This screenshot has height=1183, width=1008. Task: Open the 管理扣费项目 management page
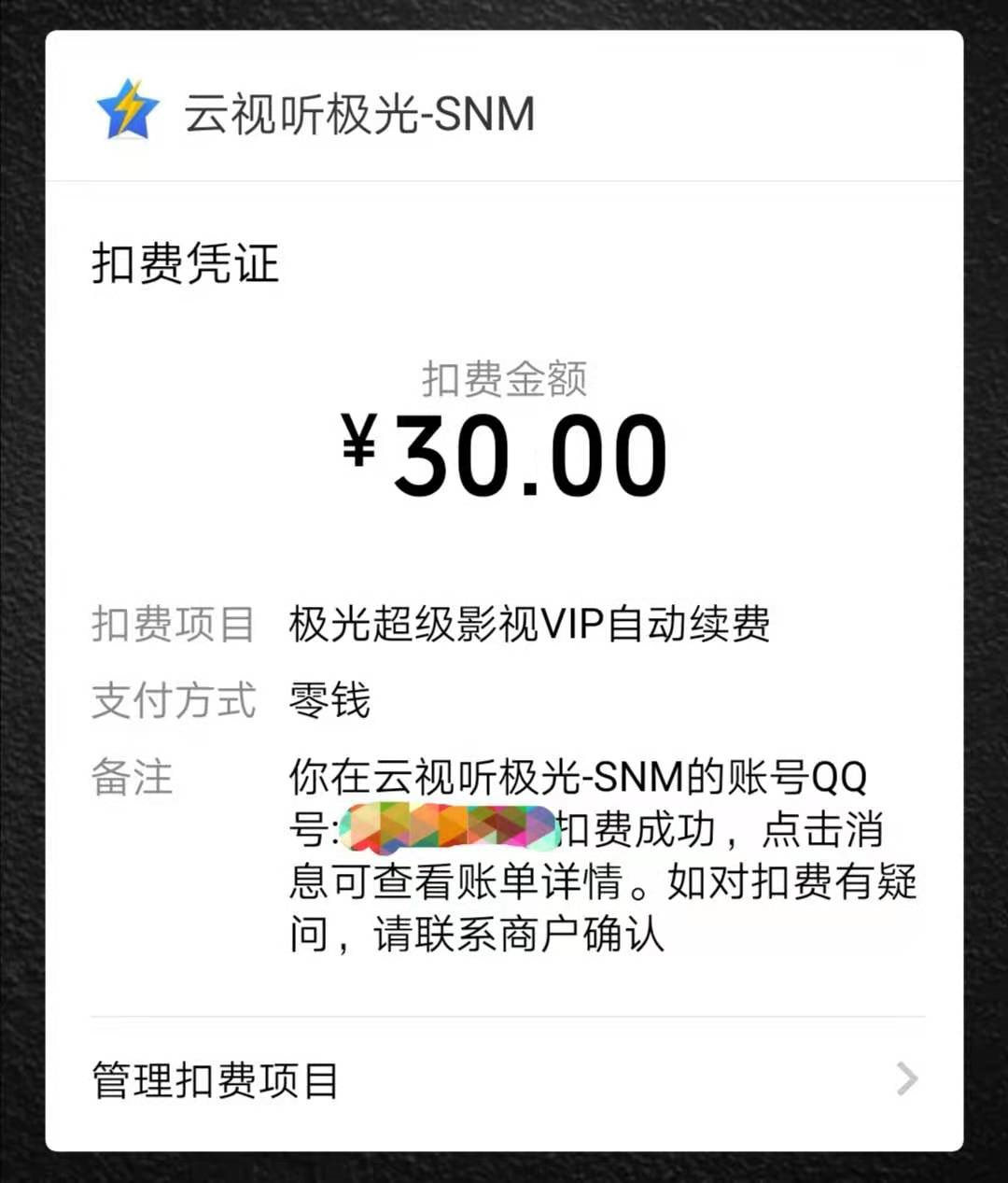point(214,1079)
